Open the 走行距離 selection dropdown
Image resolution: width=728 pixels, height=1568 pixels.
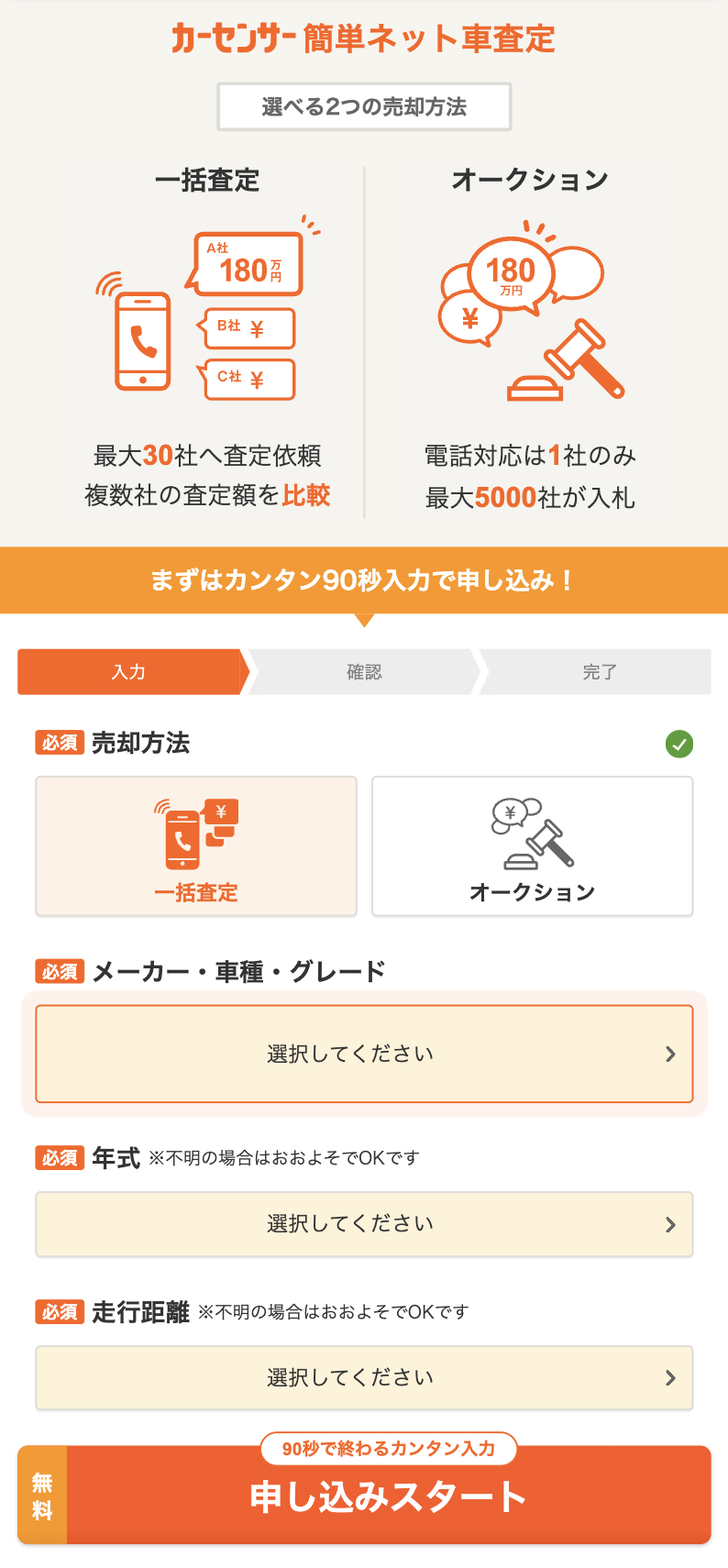[x=364, y=1377]
